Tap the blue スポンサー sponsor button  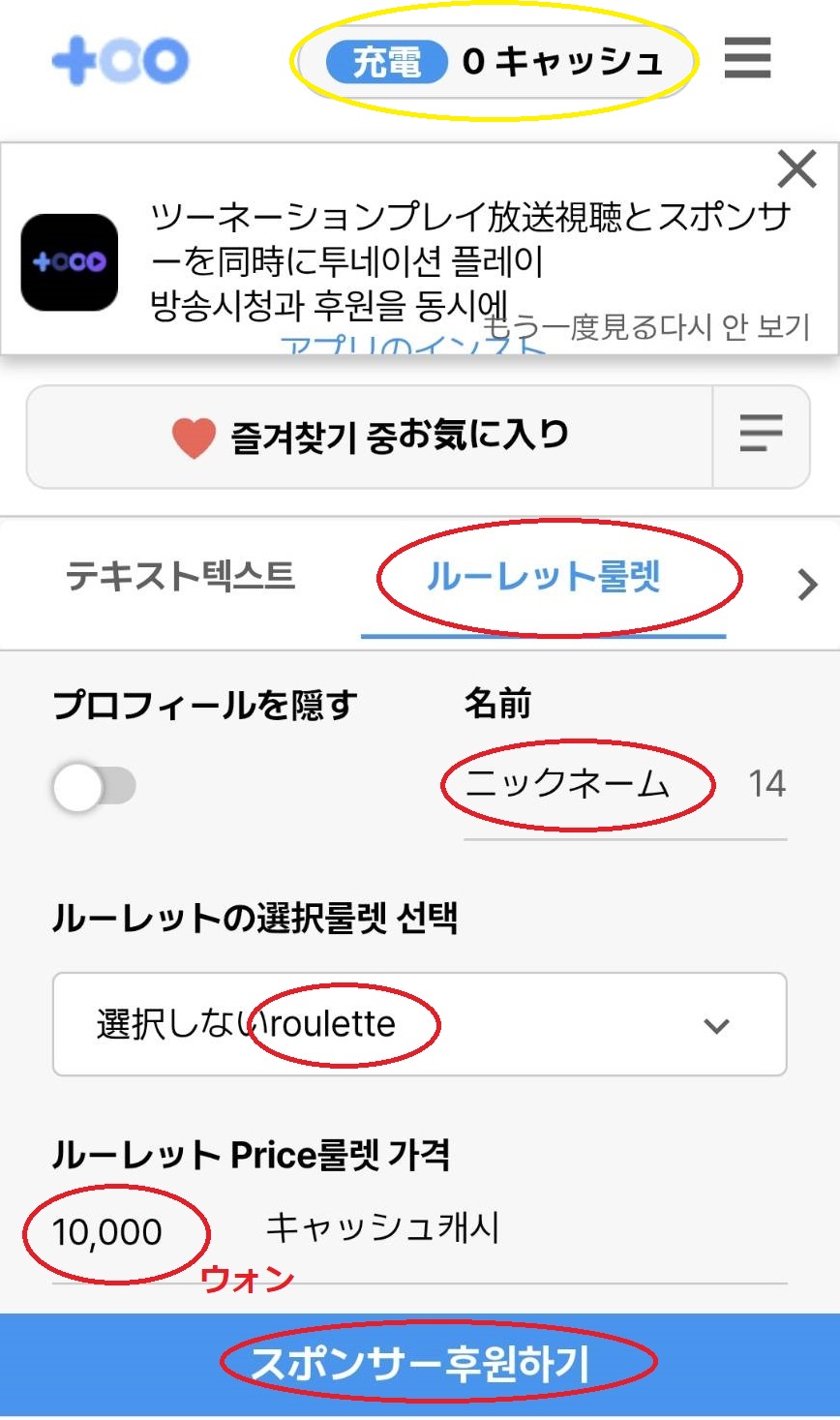coord(420,1365)
